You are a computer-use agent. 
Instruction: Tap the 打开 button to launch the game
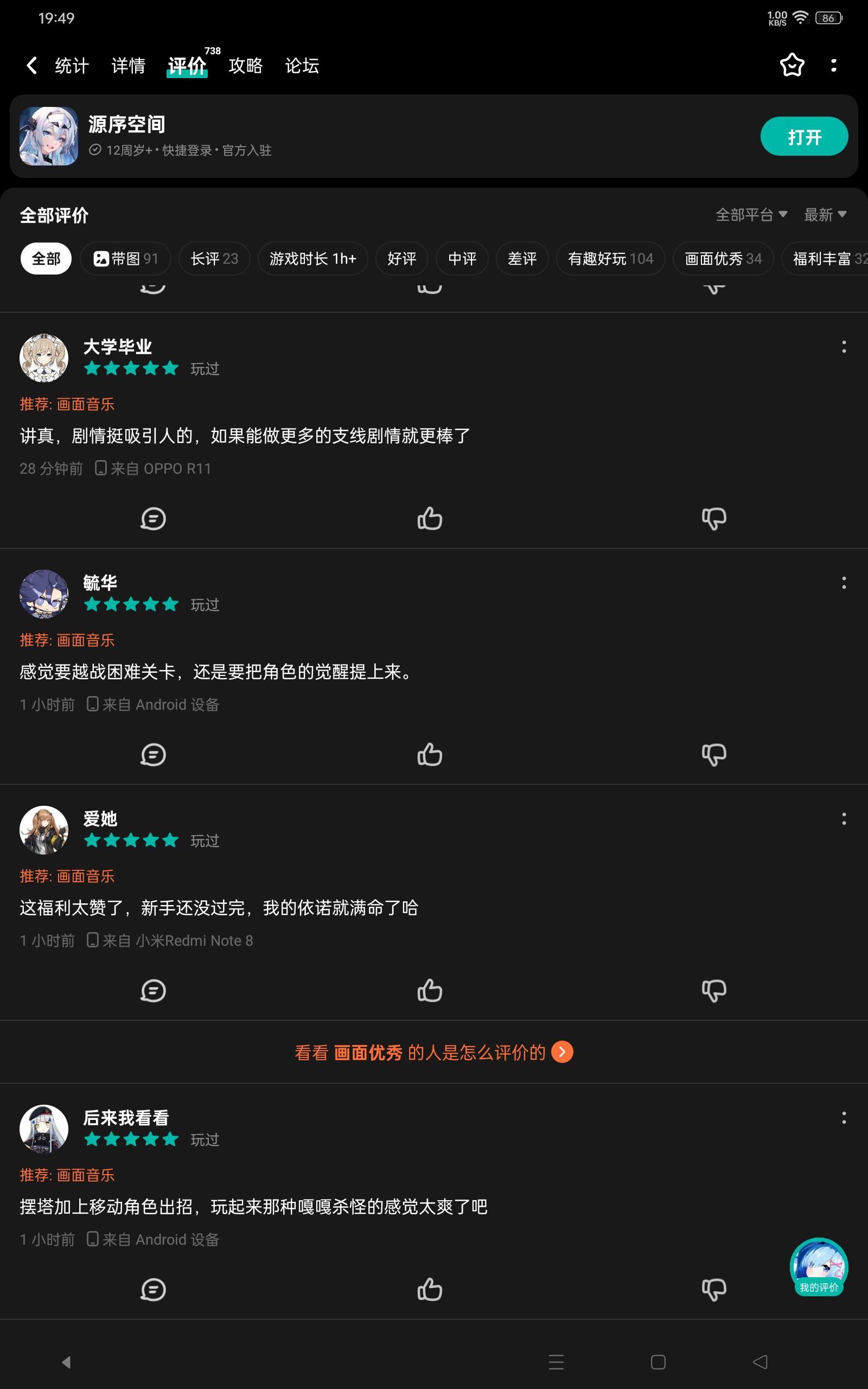803,136
